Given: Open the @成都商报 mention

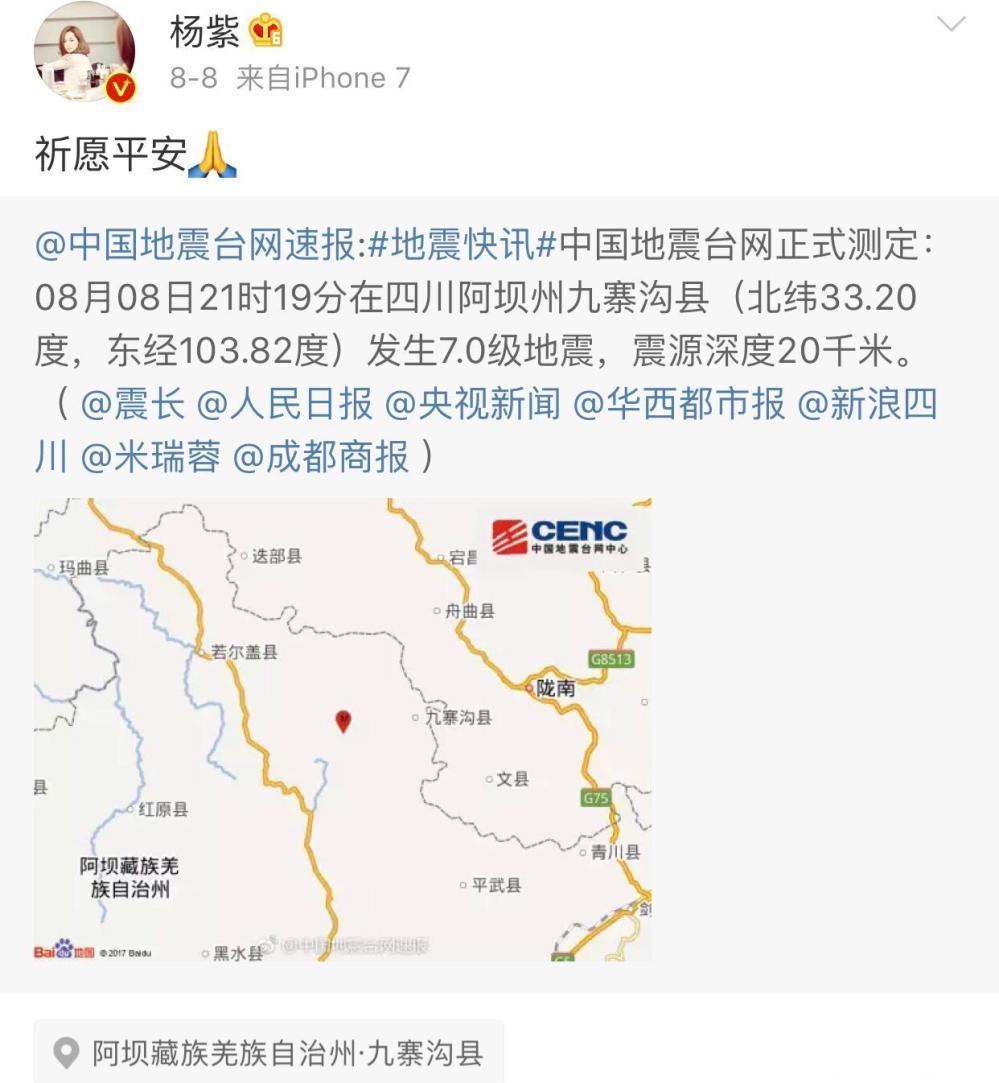Looking at the screenshot, I should [320, 456].
